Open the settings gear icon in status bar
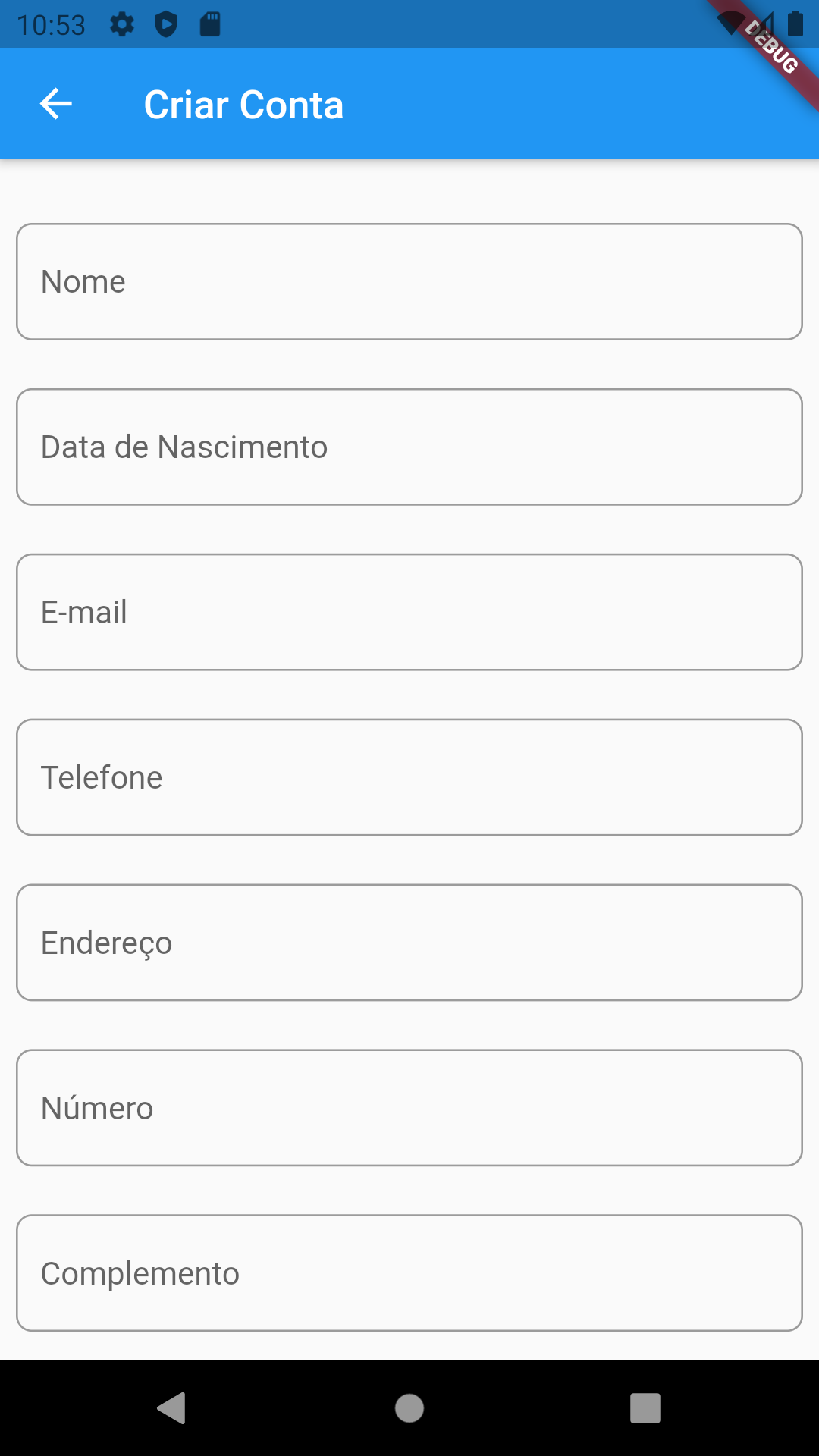The width and height of the screenshot is (819, 1456). (121, 24)
